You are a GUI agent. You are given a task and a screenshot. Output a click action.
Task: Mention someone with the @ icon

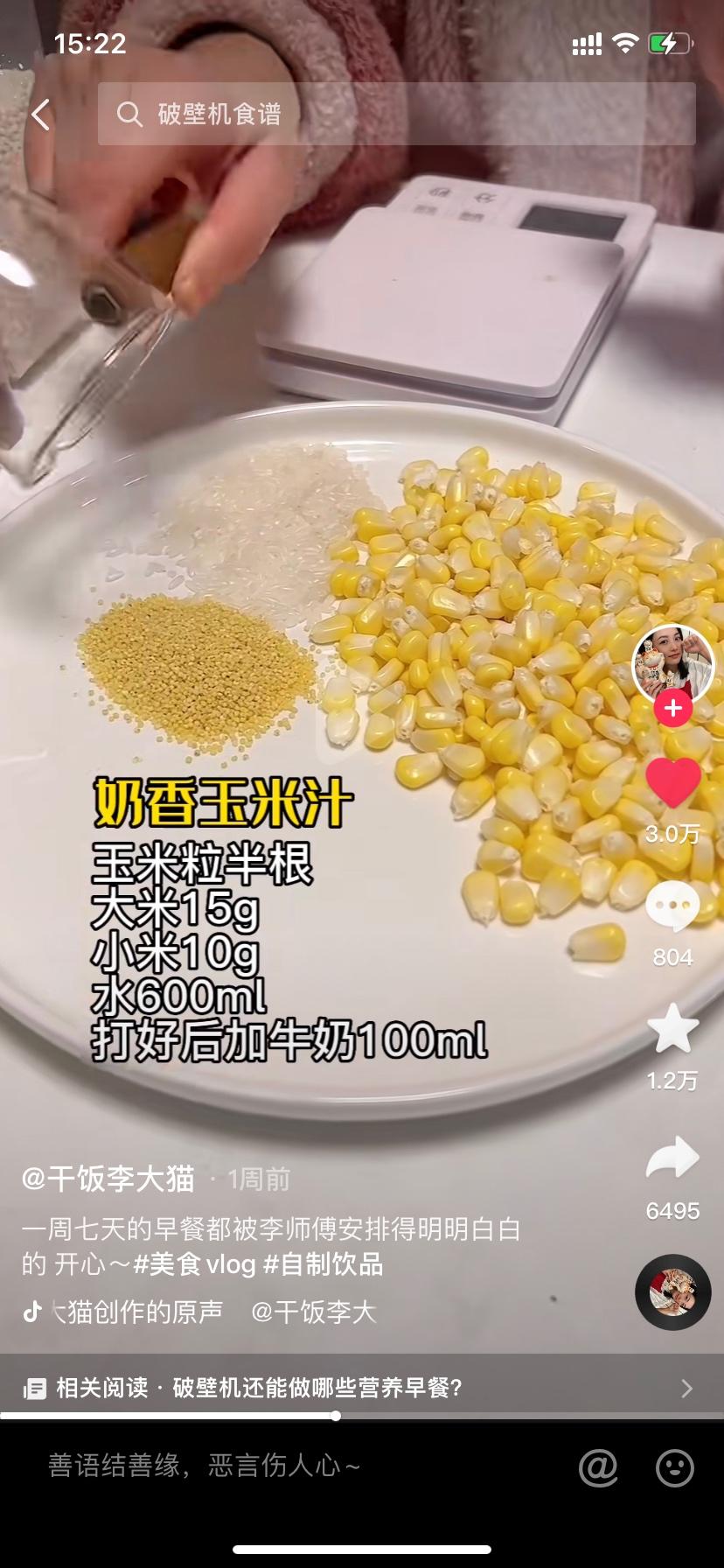[599, 1467]
